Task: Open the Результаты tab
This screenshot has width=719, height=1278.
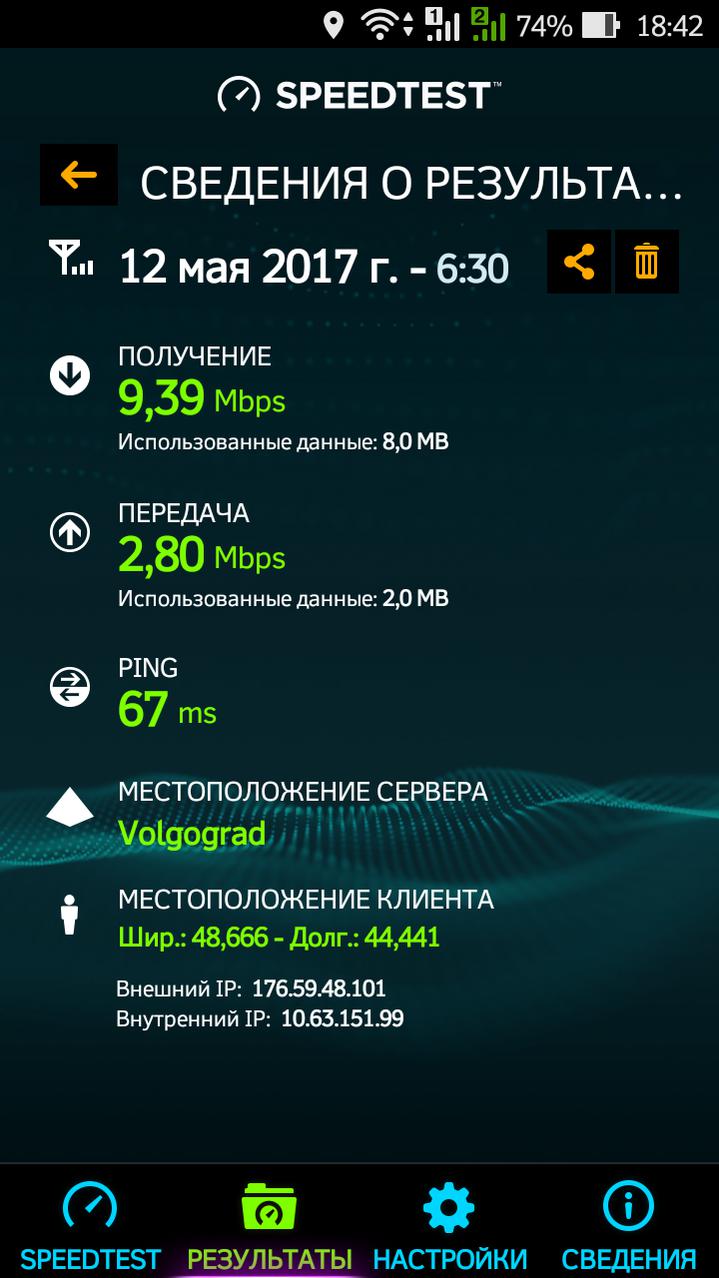Action: [x=269, y=1223]
